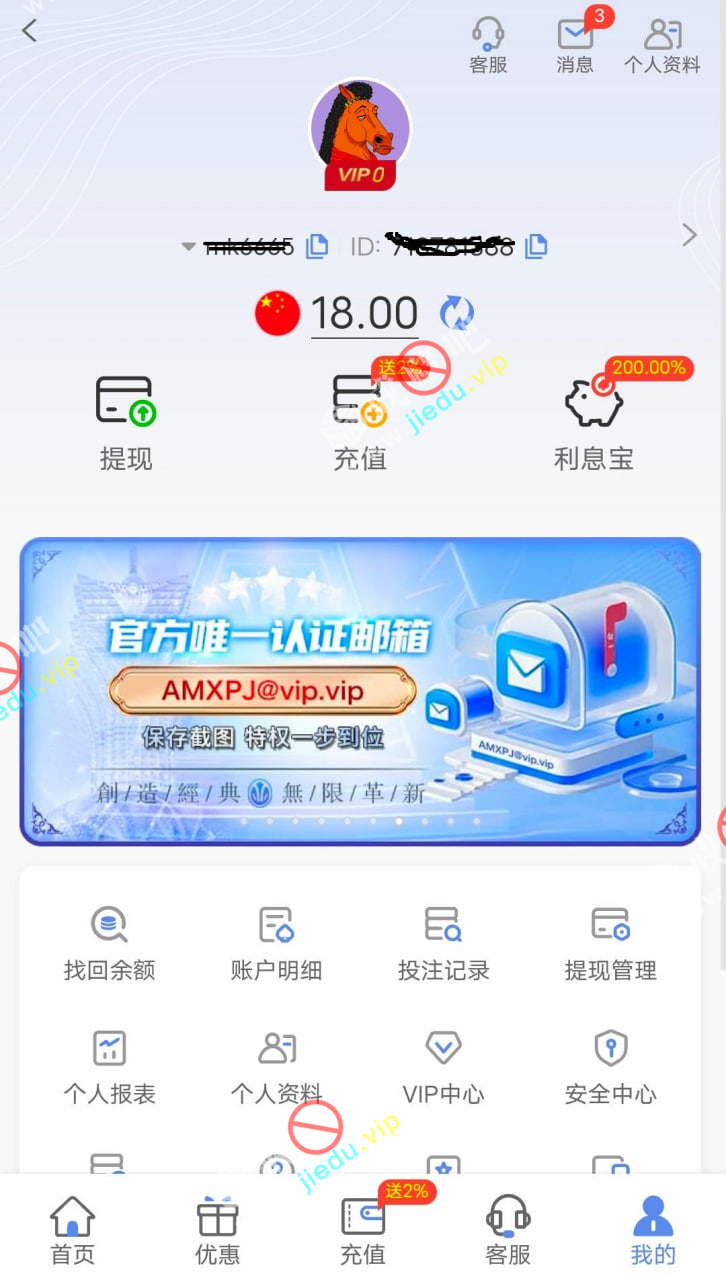Open 个人报表 personal report

pos(110,1067)
